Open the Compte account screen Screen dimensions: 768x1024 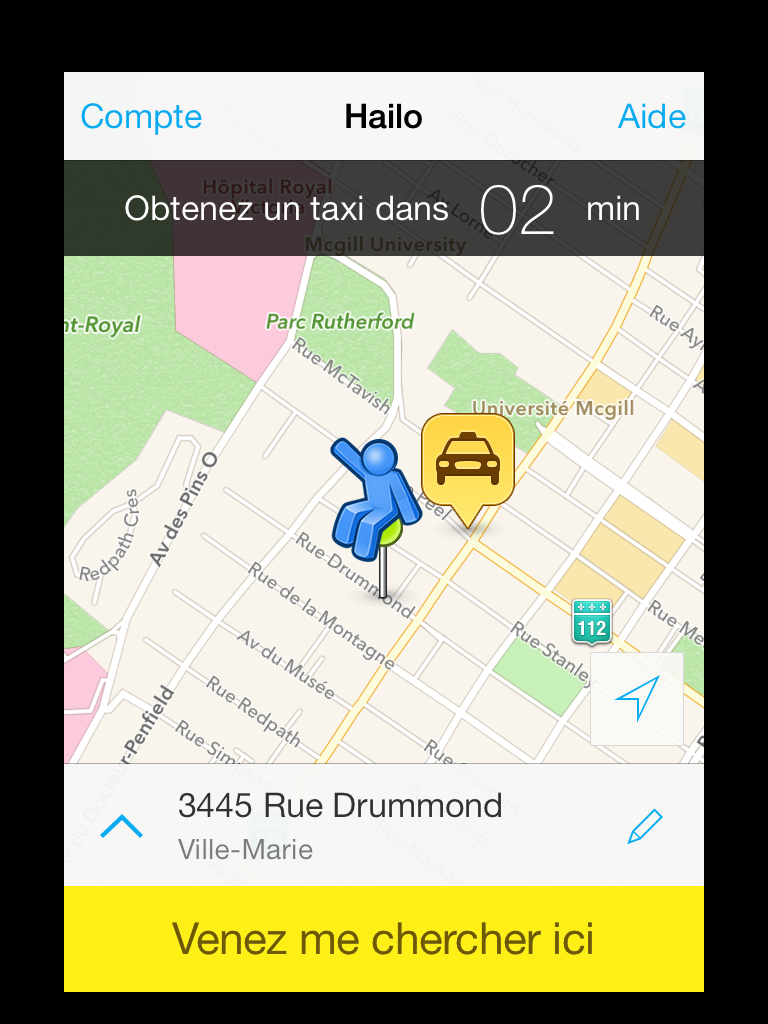pyautogui.click(x=141, y=117)
